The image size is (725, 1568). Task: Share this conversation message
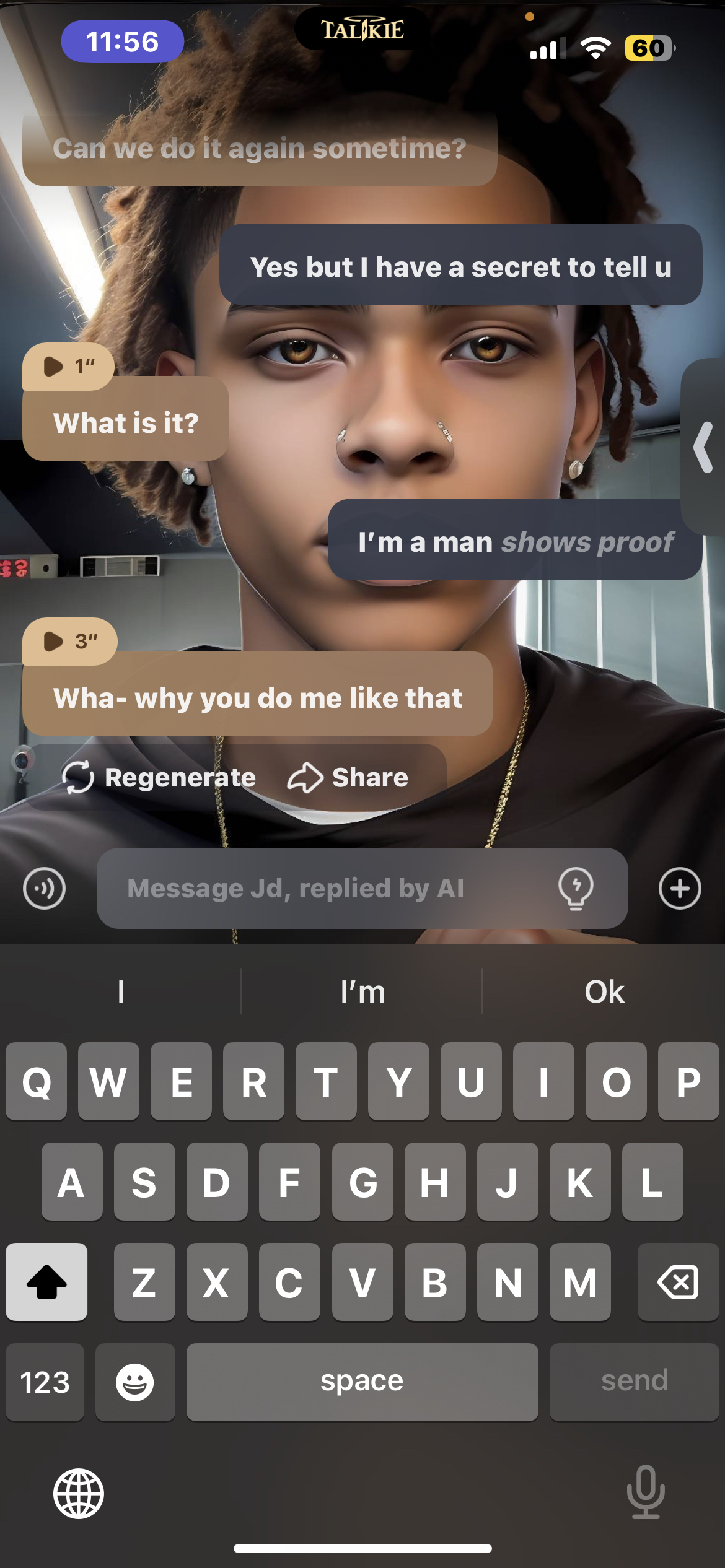pos(348,778)
